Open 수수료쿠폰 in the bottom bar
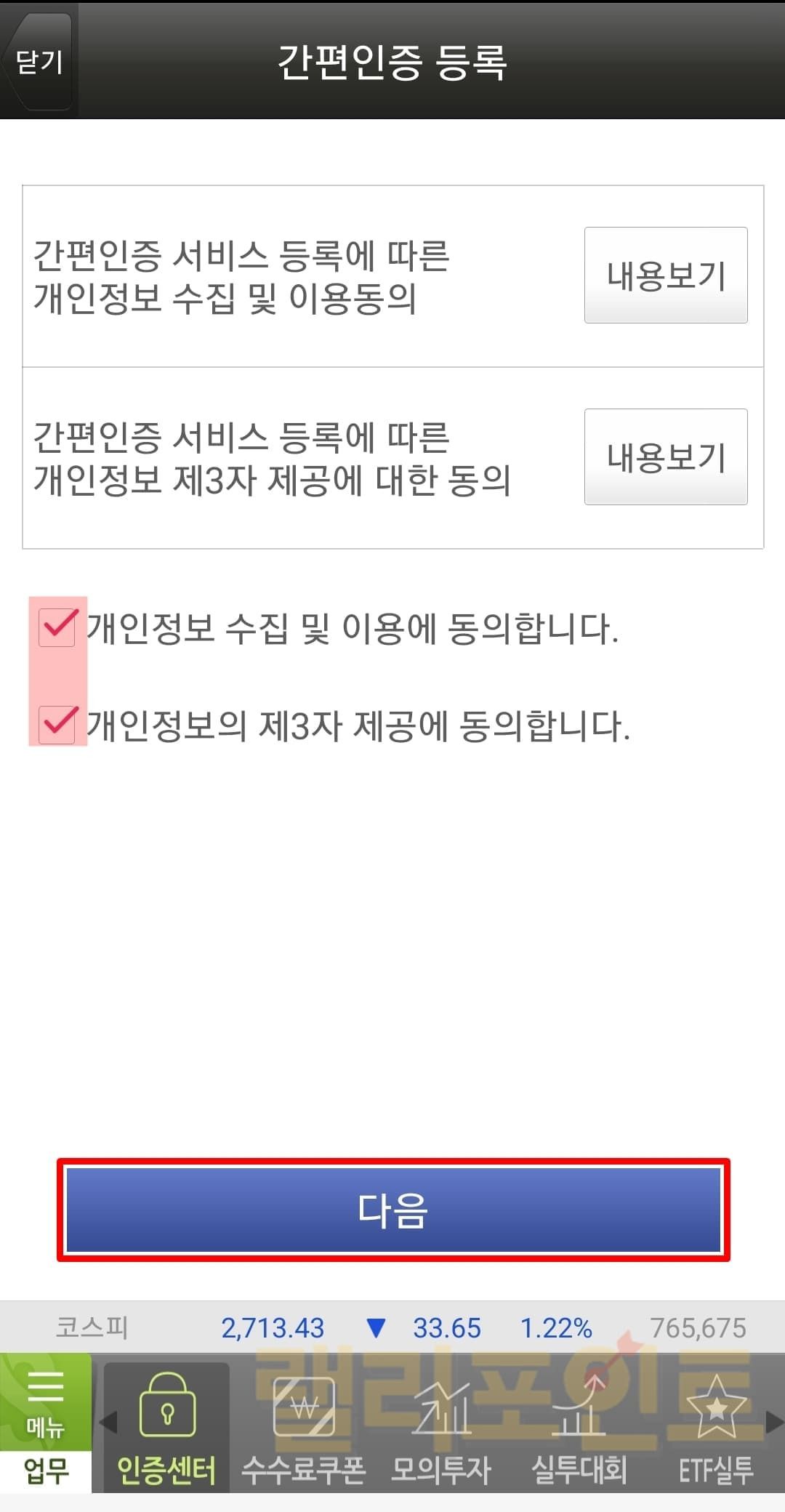 (304, 1426)
